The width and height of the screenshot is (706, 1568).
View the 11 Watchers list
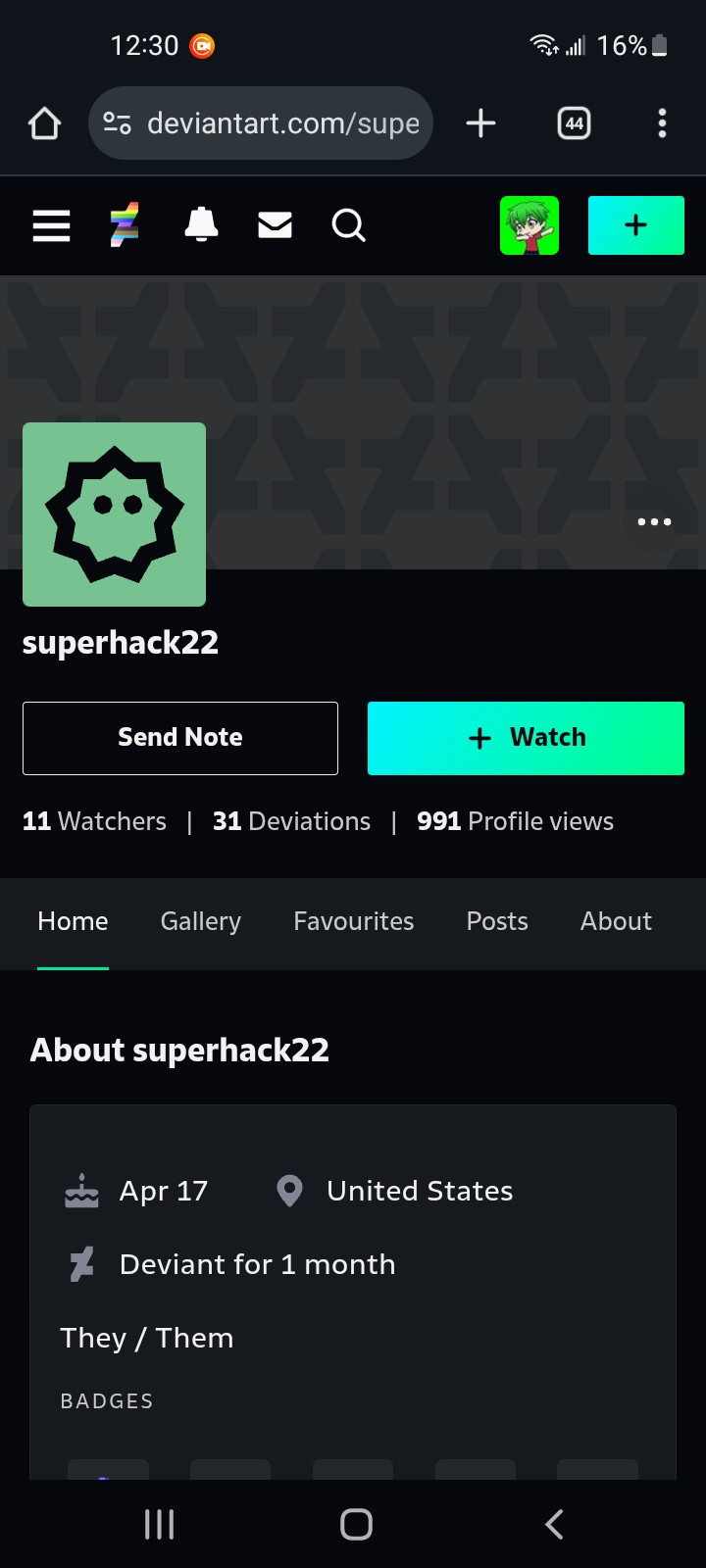click(x=95, y=821)
